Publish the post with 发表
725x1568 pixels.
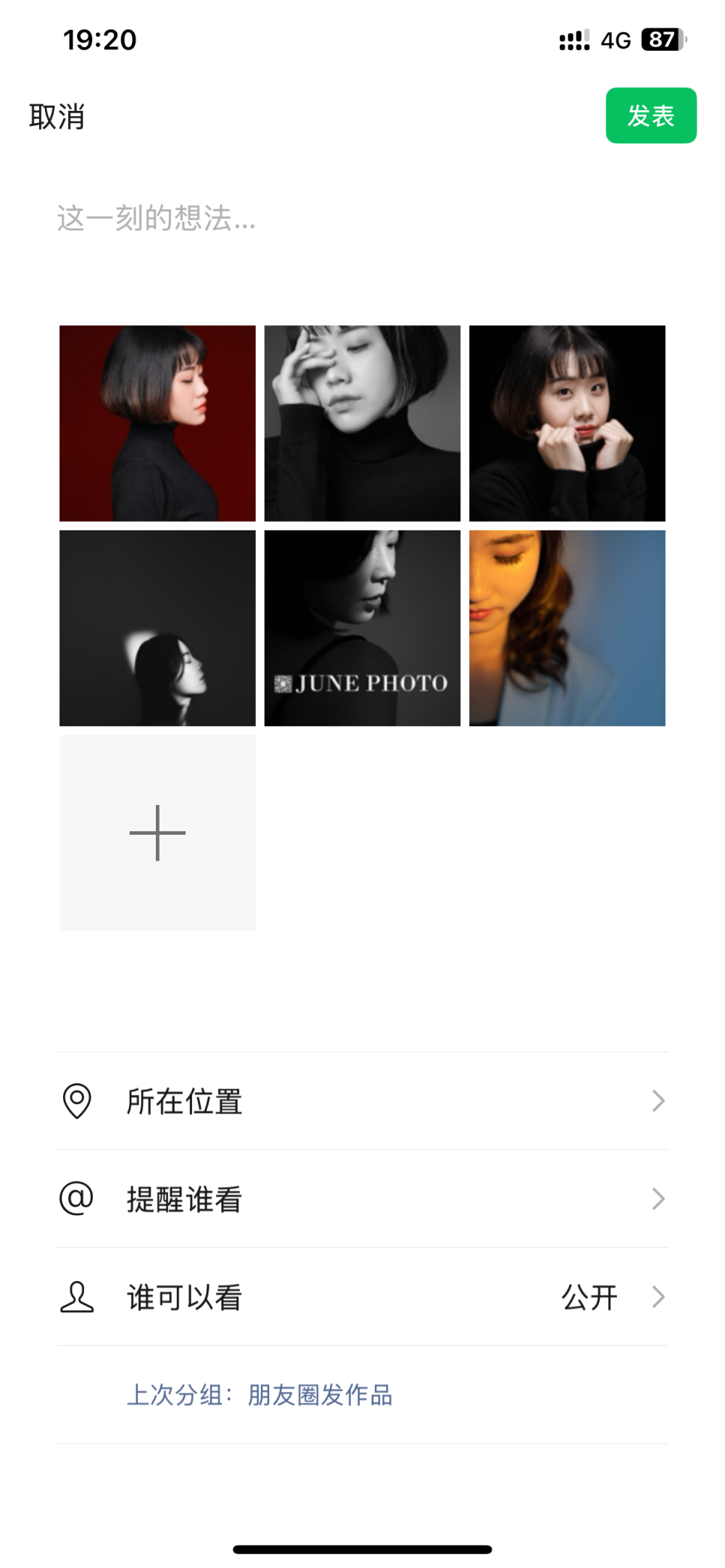[x=650, y=116]
